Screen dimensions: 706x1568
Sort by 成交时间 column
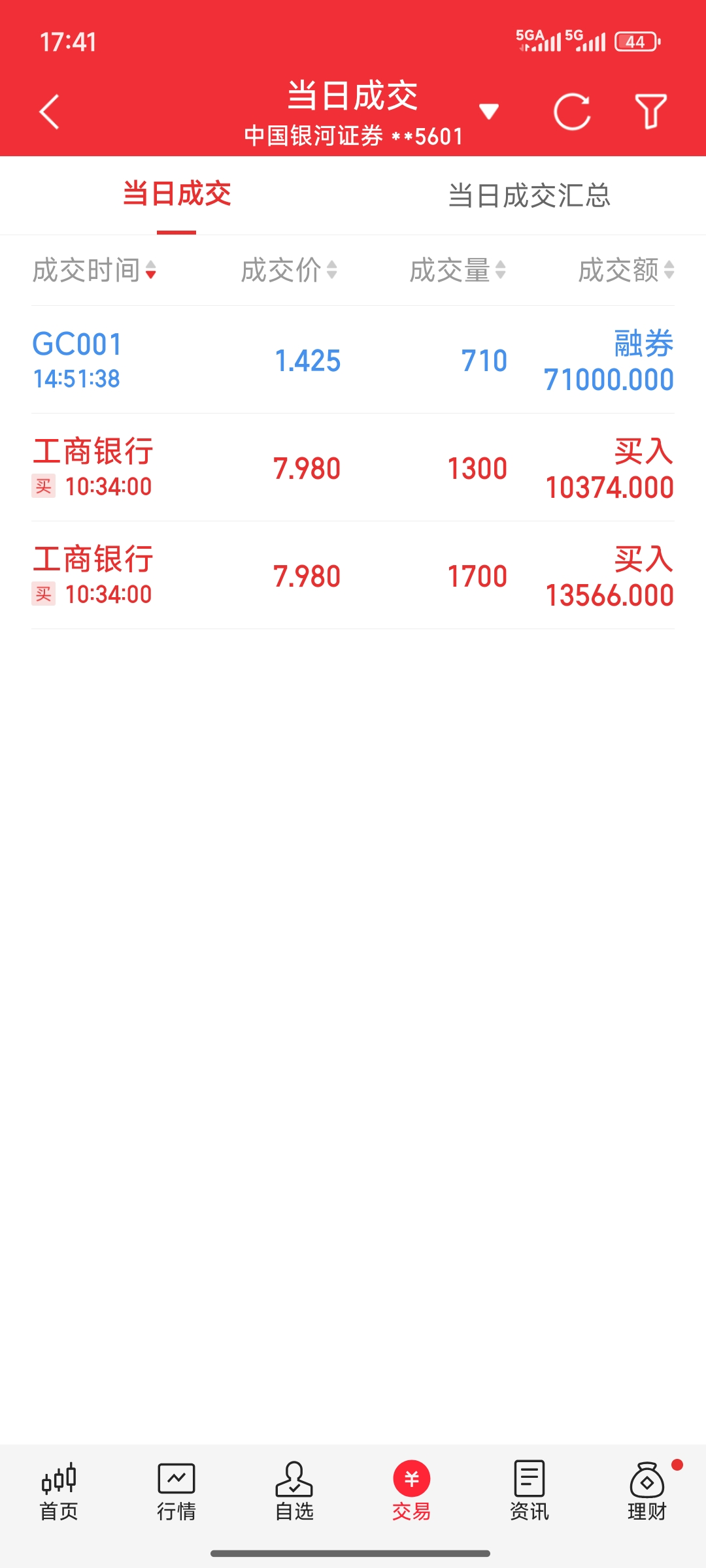tap(95, 270)
